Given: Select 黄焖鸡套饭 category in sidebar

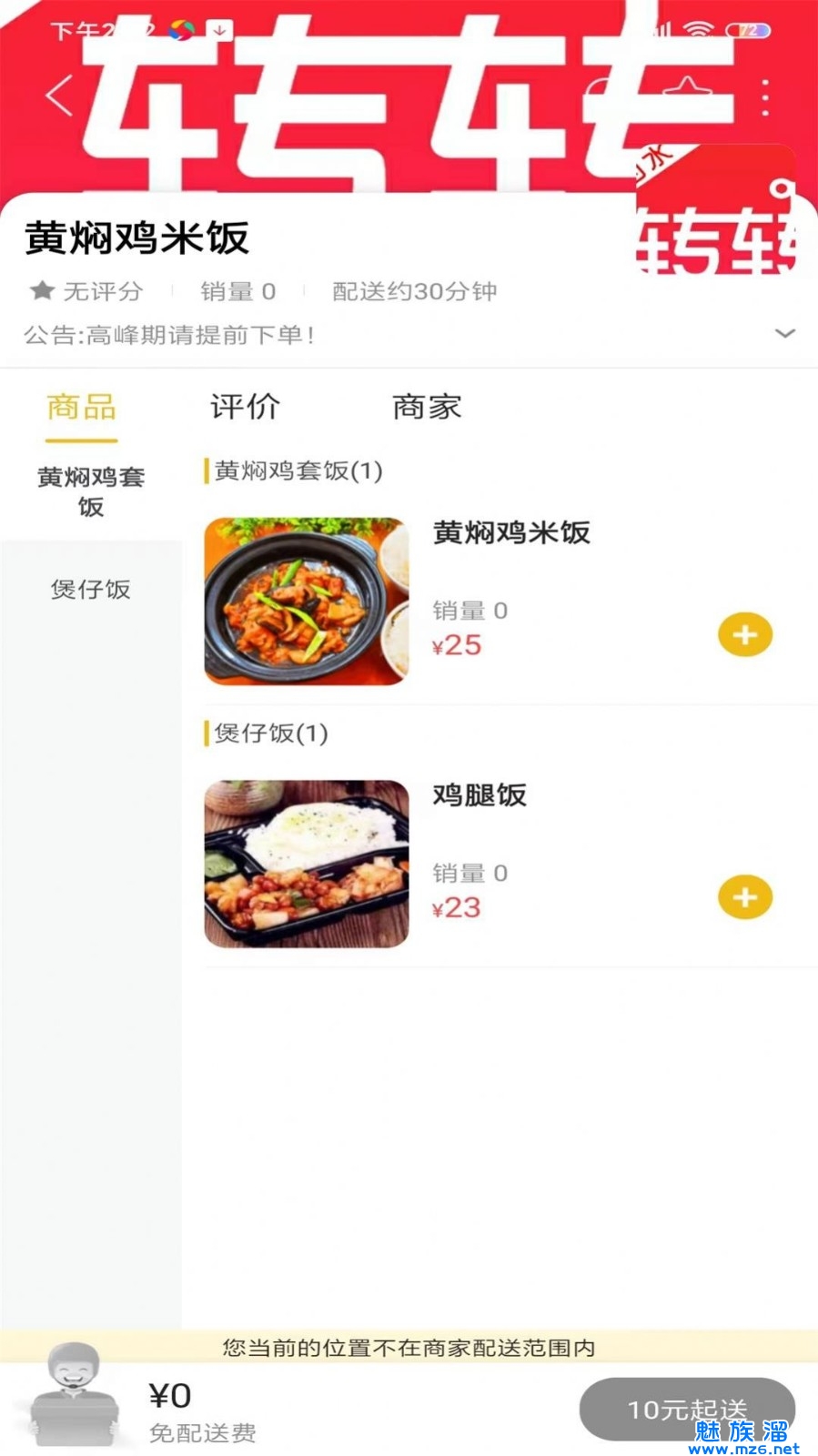Looking at the screenshot, I should click(91, 491).
